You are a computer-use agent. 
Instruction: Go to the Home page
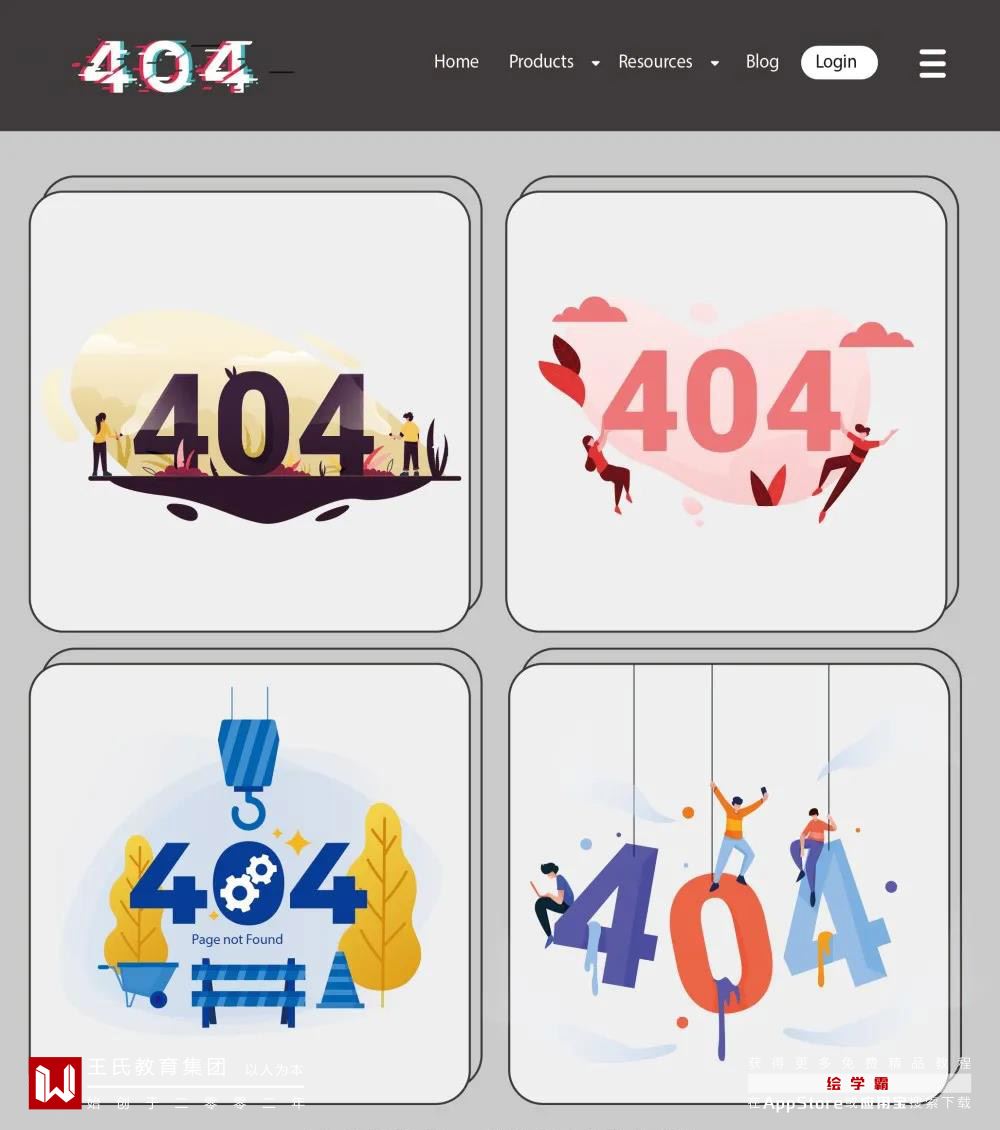point(456,62)
